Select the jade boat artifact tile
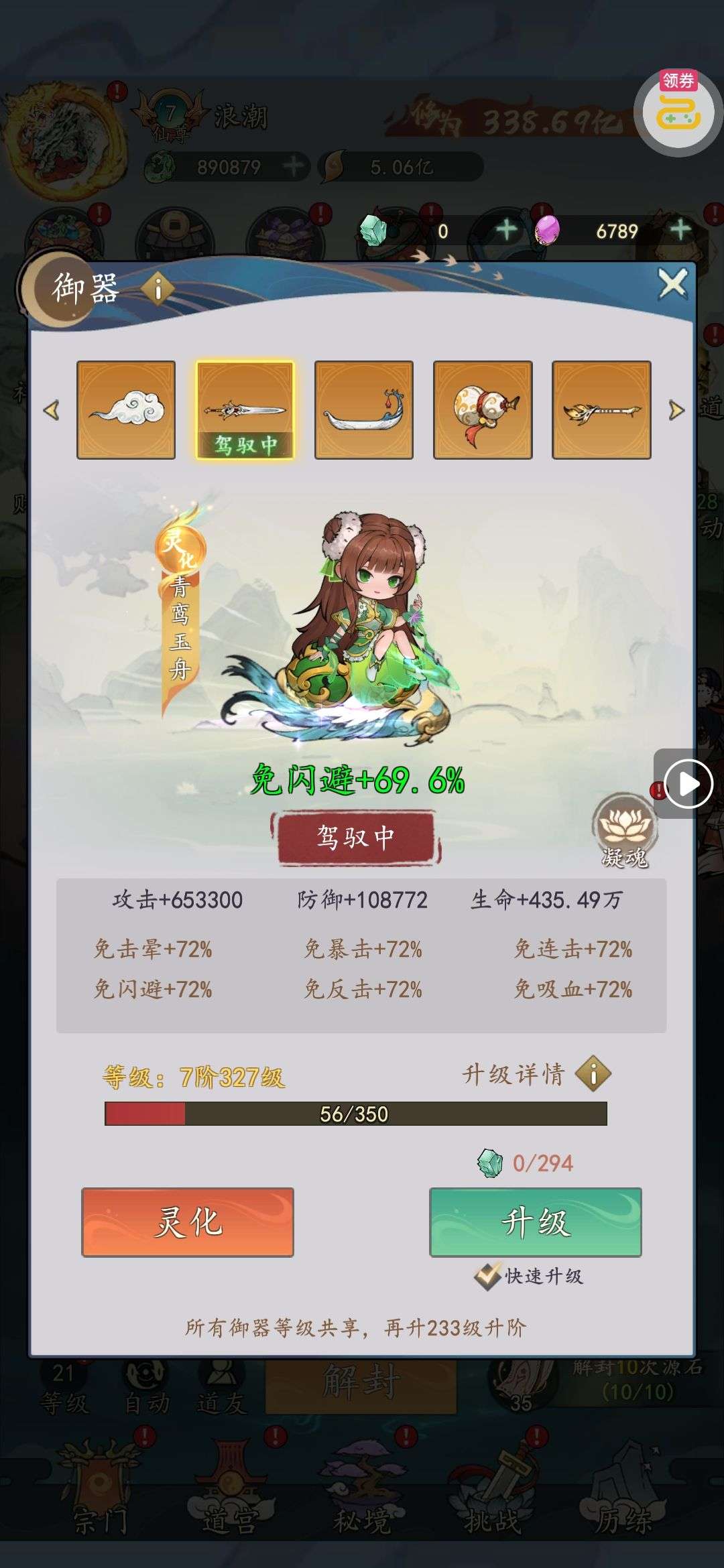 [x=364, y=409]
